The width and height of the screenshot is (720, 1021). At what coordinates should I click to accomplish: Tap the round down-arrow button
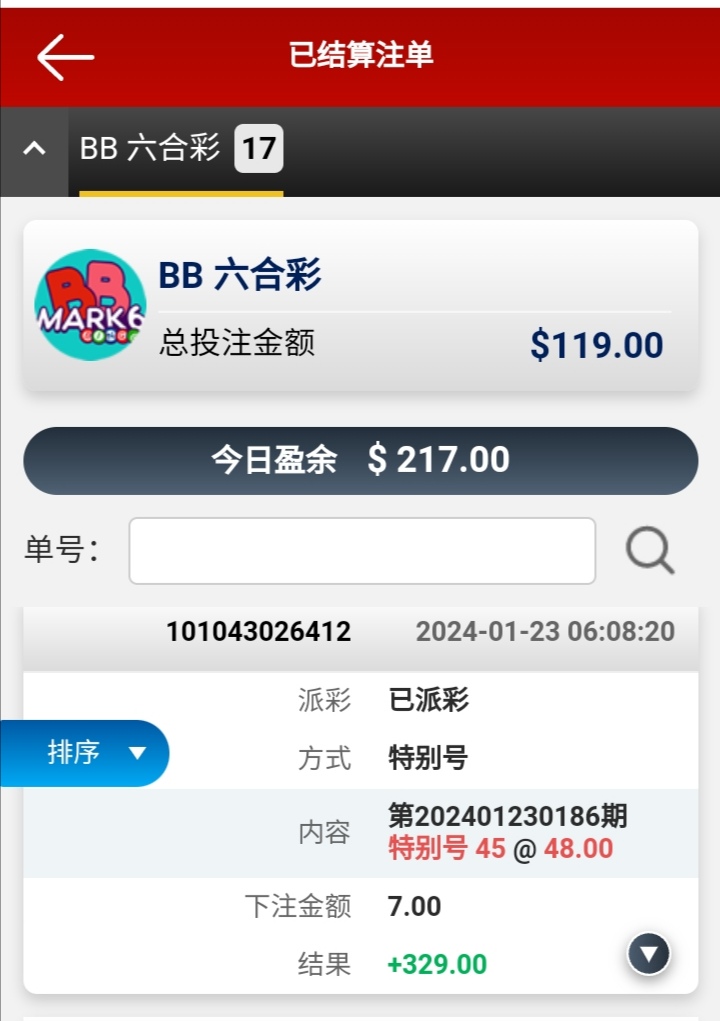(649, 953)
